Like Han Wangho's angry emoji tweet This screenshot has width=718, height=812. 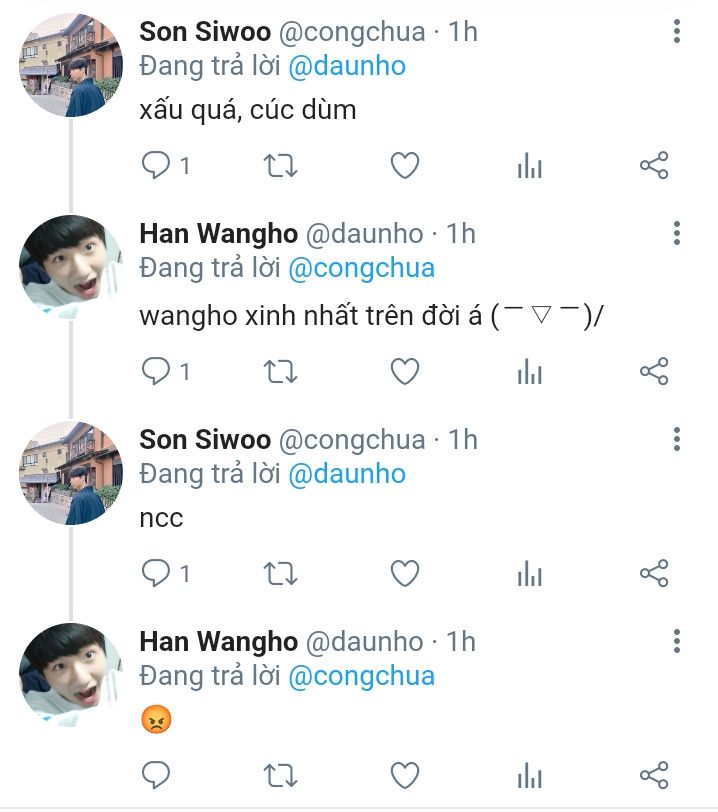click(405, 775)
